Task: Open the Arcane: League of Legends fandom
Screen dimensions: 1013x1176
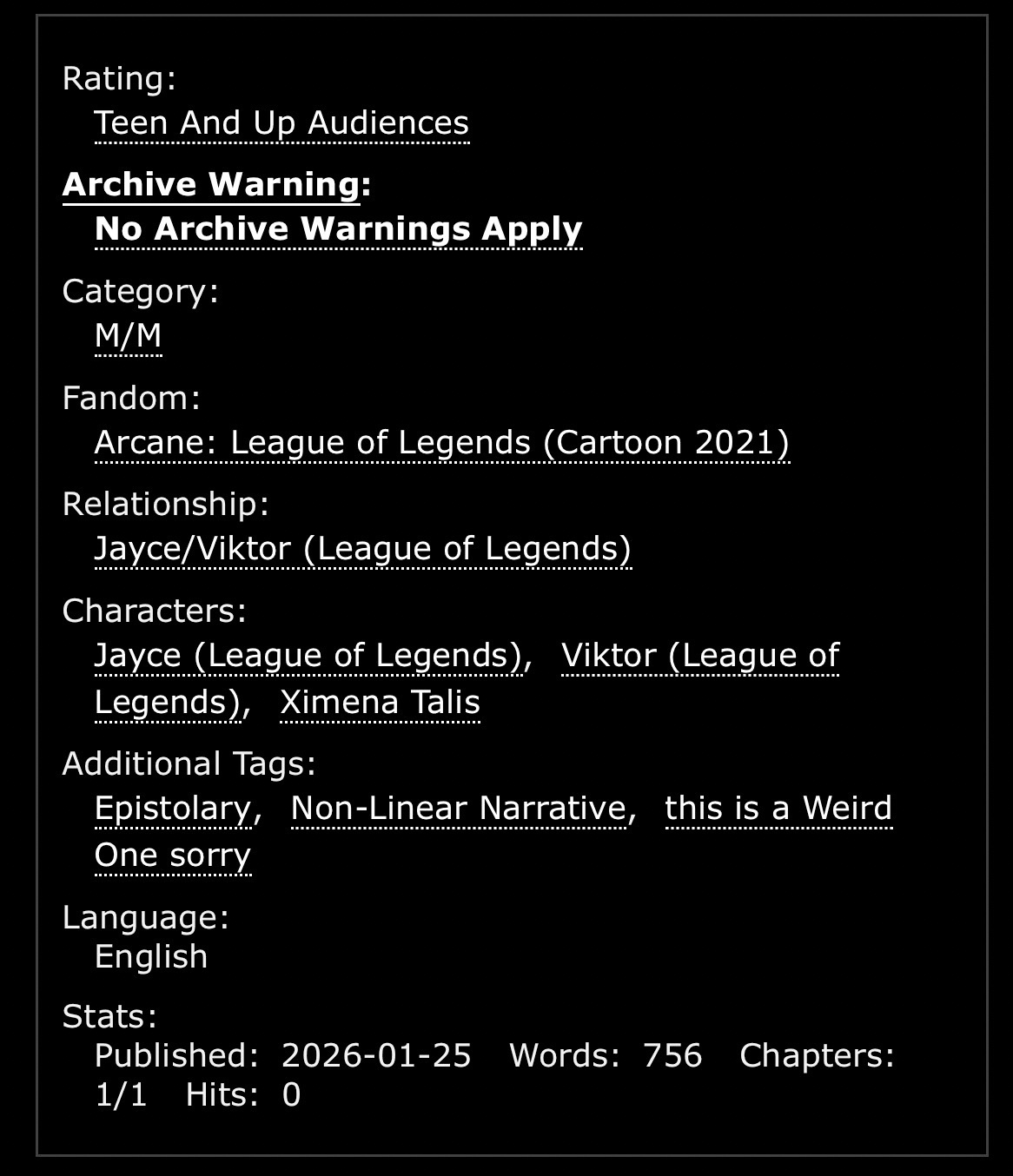Action: (441, 443)
